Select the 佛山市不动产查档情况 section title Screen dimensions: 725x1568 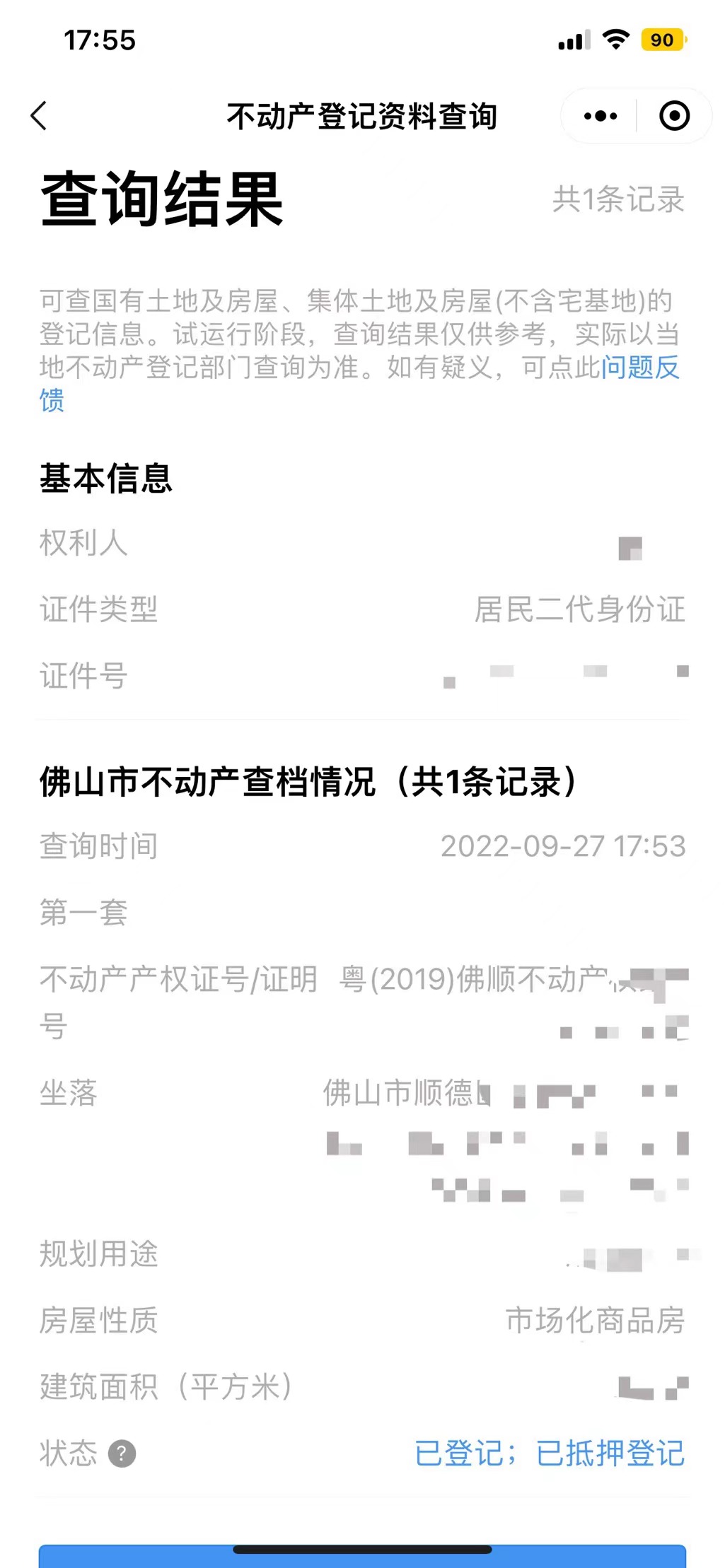pos(309,781)
